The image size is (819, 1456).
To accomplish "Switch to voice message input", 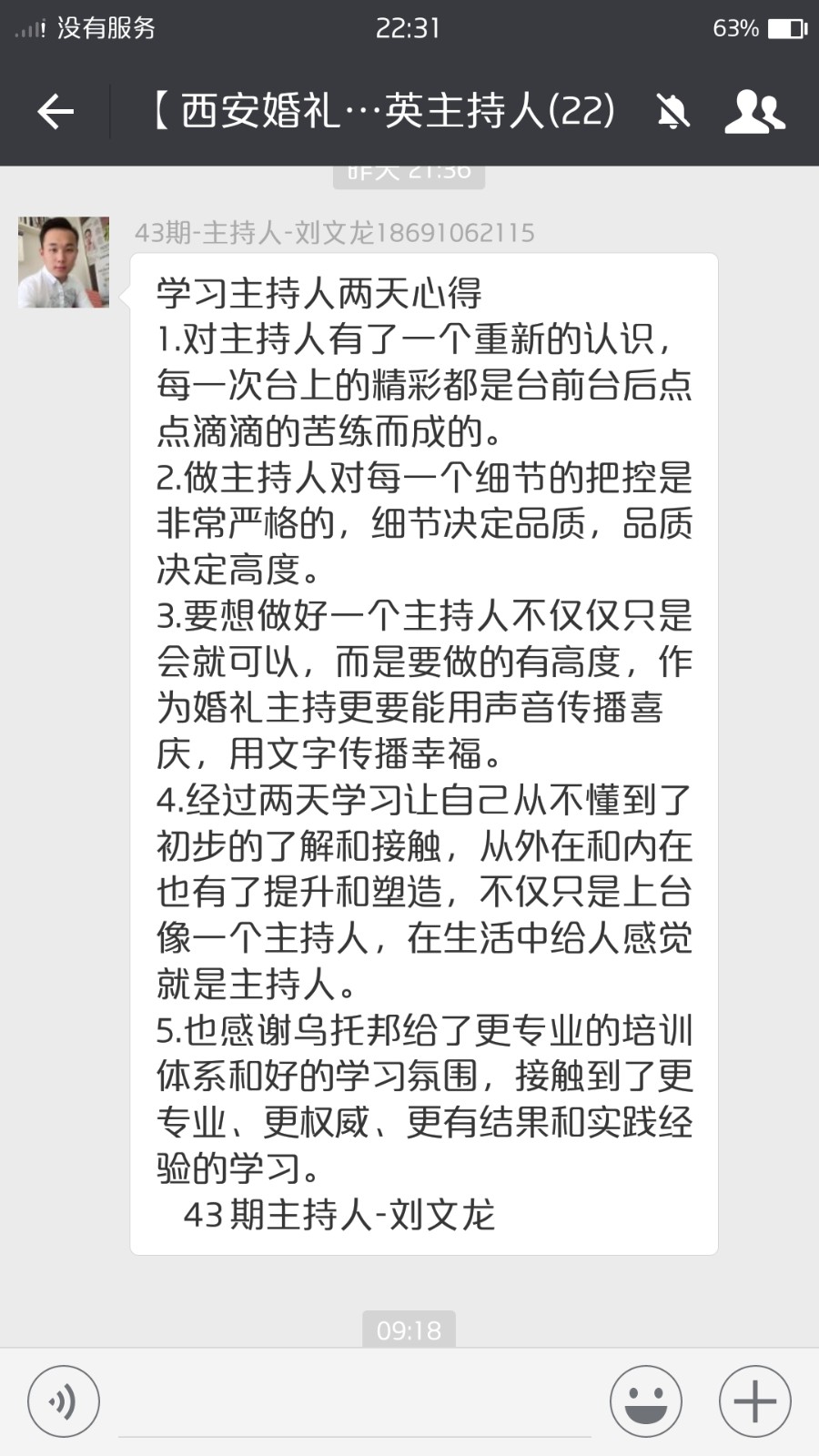I will pos(63,1401).
